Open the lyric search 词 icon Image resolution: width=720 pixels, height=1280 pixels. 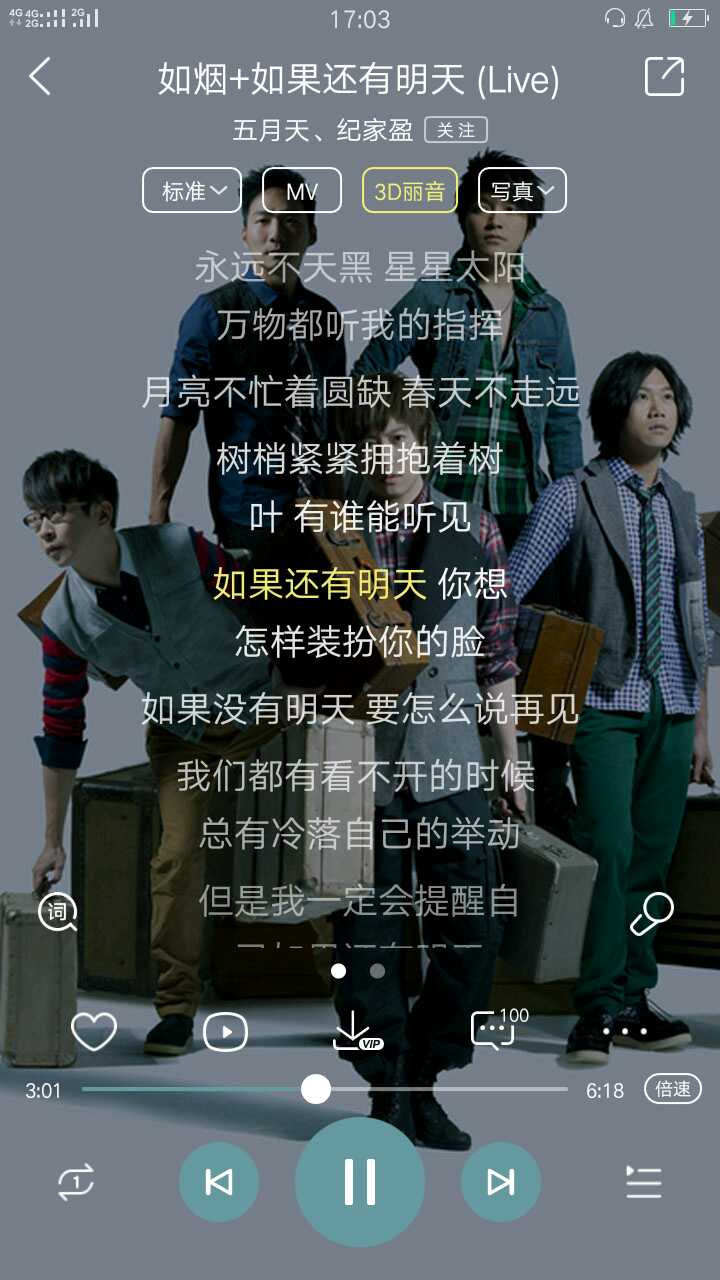pyautogui.click(x=58, y=912)
